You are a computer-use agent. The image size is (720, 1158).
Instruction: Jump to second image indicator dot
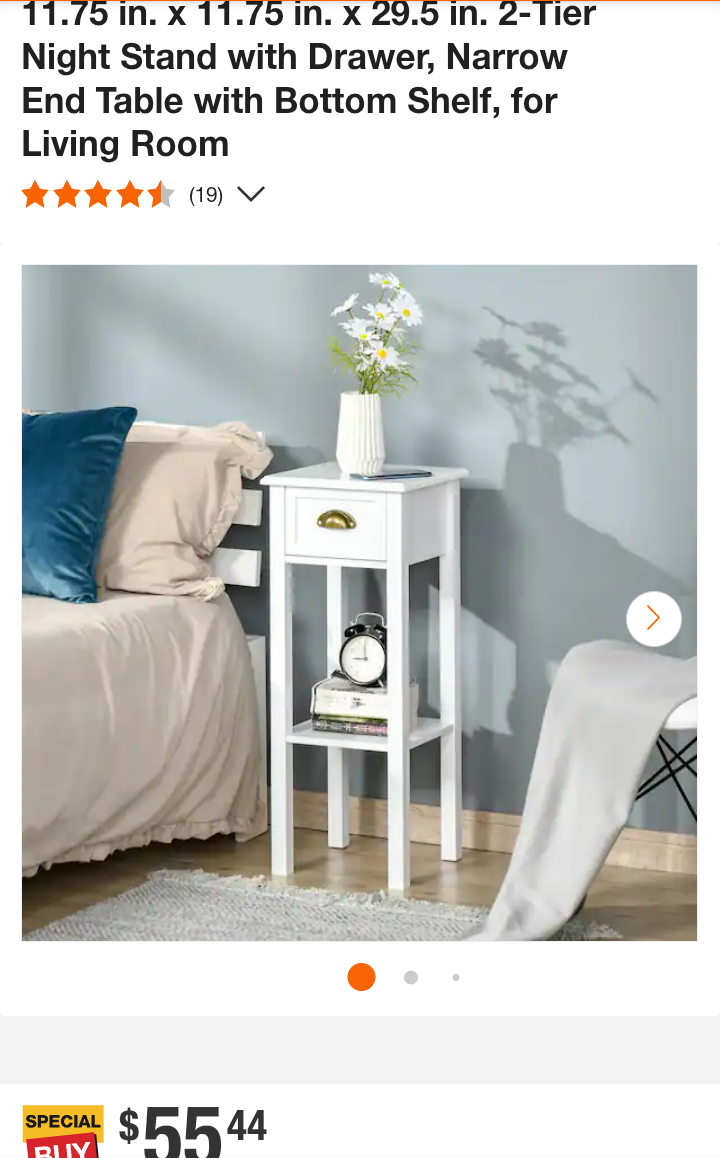pos(410,977)
